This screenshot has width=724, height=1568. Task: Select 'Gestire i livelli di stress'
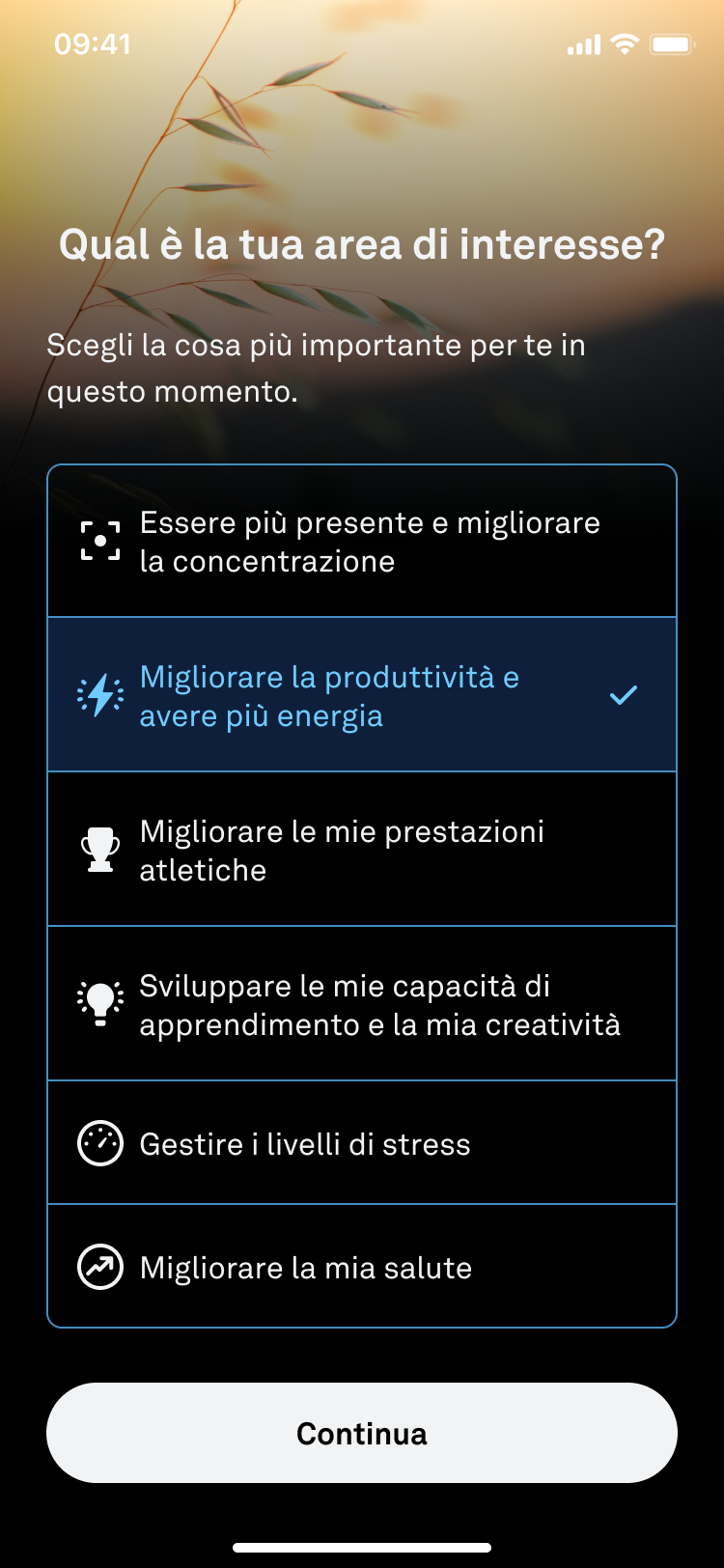[362, 1144]
